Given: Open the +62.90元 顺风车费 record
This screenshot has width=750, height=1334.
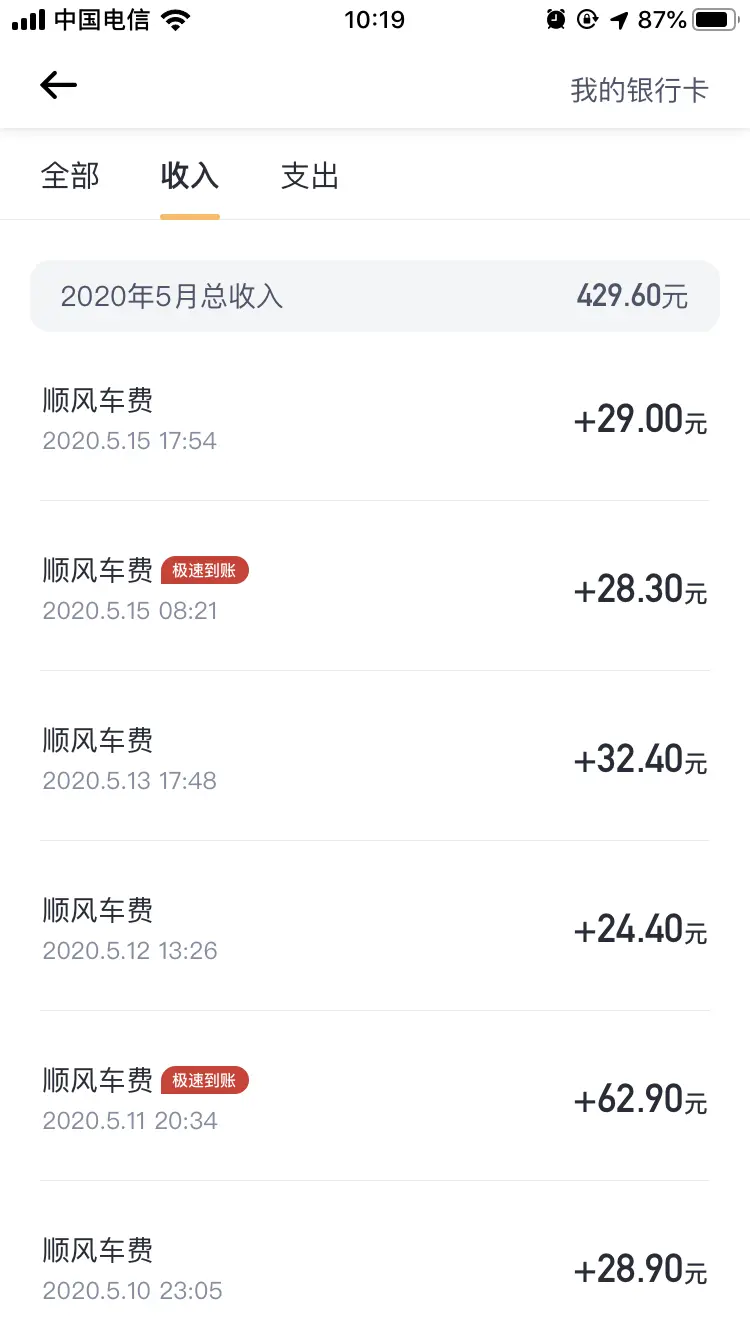Looking at the screenshot, I should (375, 1096).
